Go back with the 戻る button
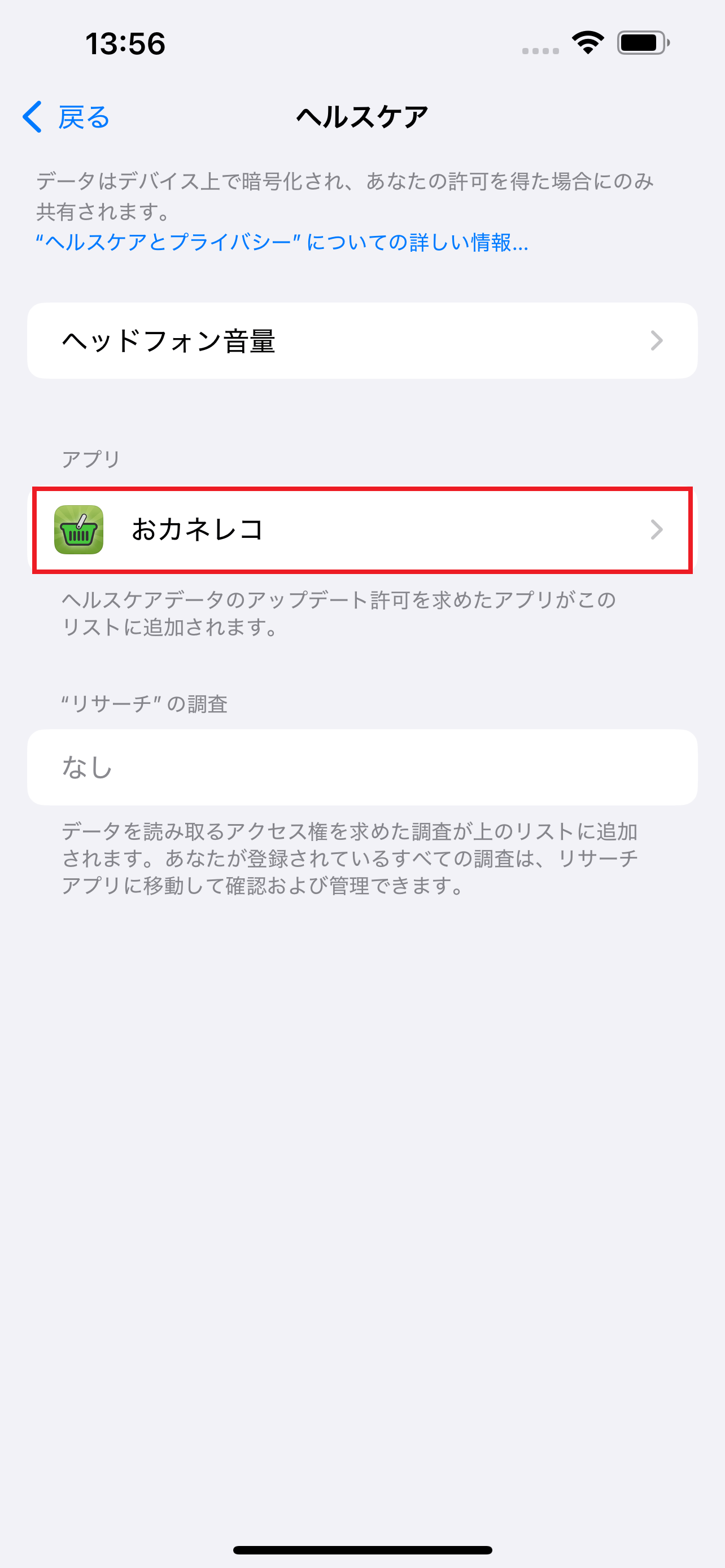 pos(65,117)
